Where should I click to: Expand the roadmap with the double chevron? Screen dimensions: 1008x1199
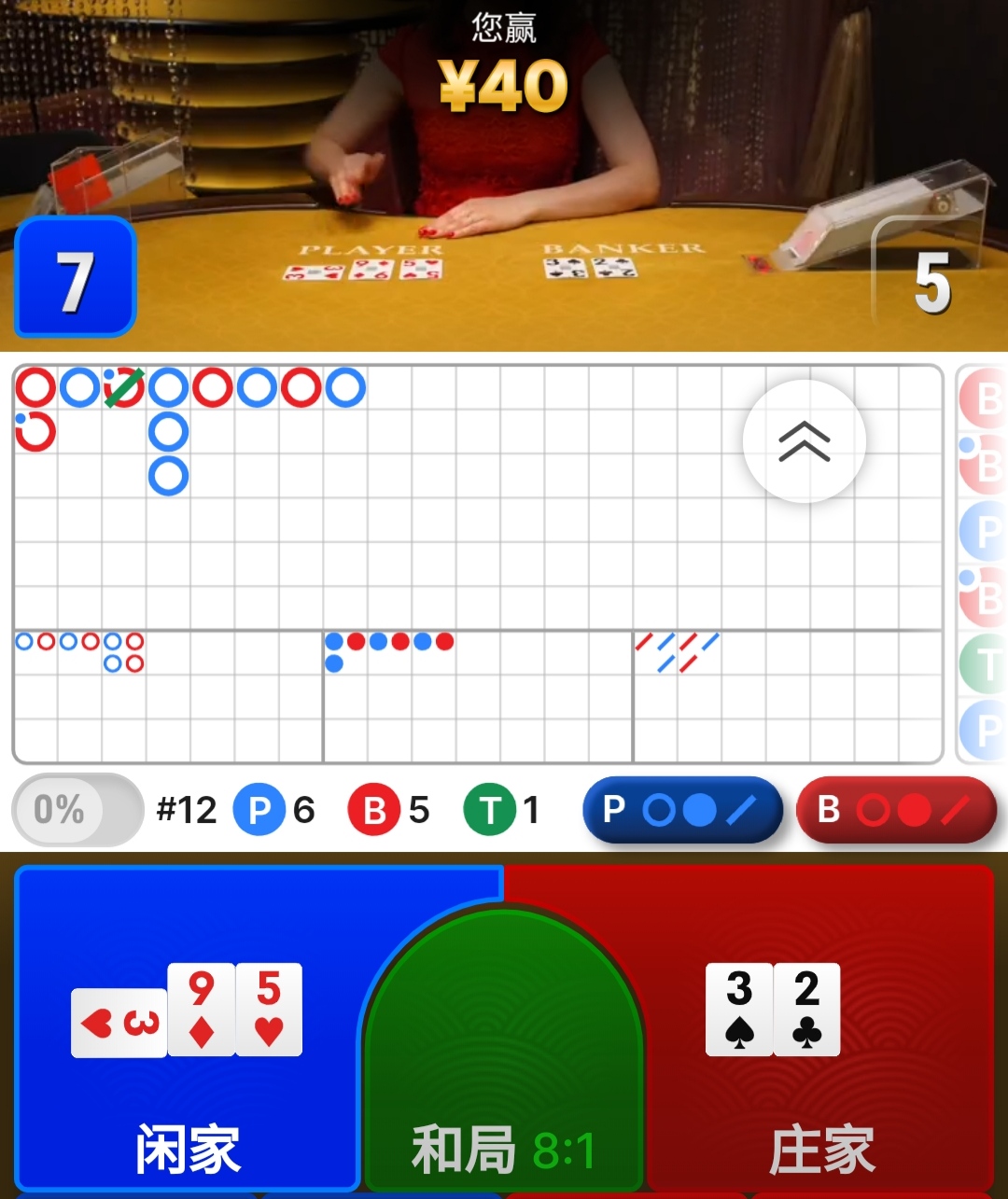pos(804,441)
